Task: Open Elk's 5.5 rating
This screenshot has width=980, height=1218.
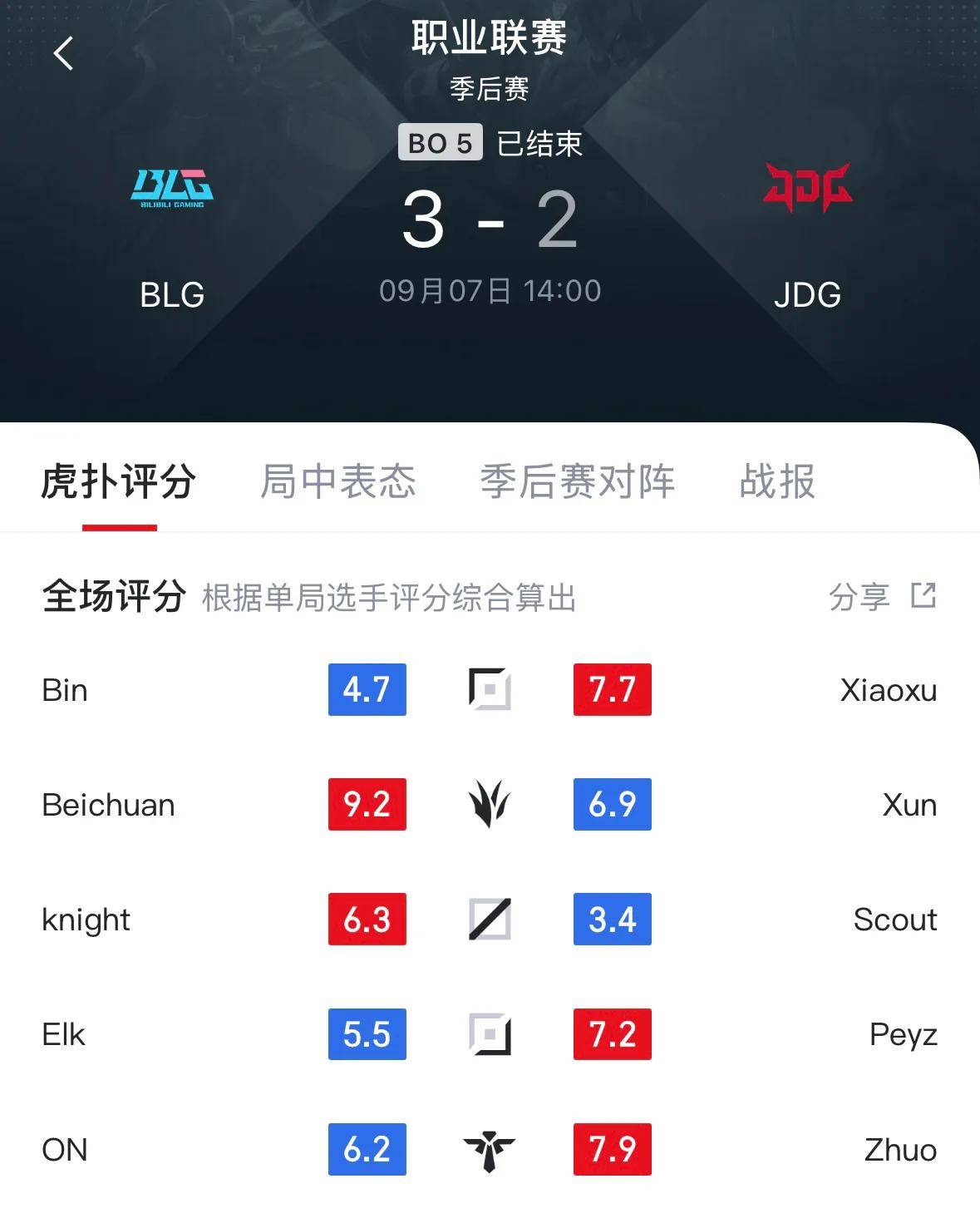Action: [367, 1033]
